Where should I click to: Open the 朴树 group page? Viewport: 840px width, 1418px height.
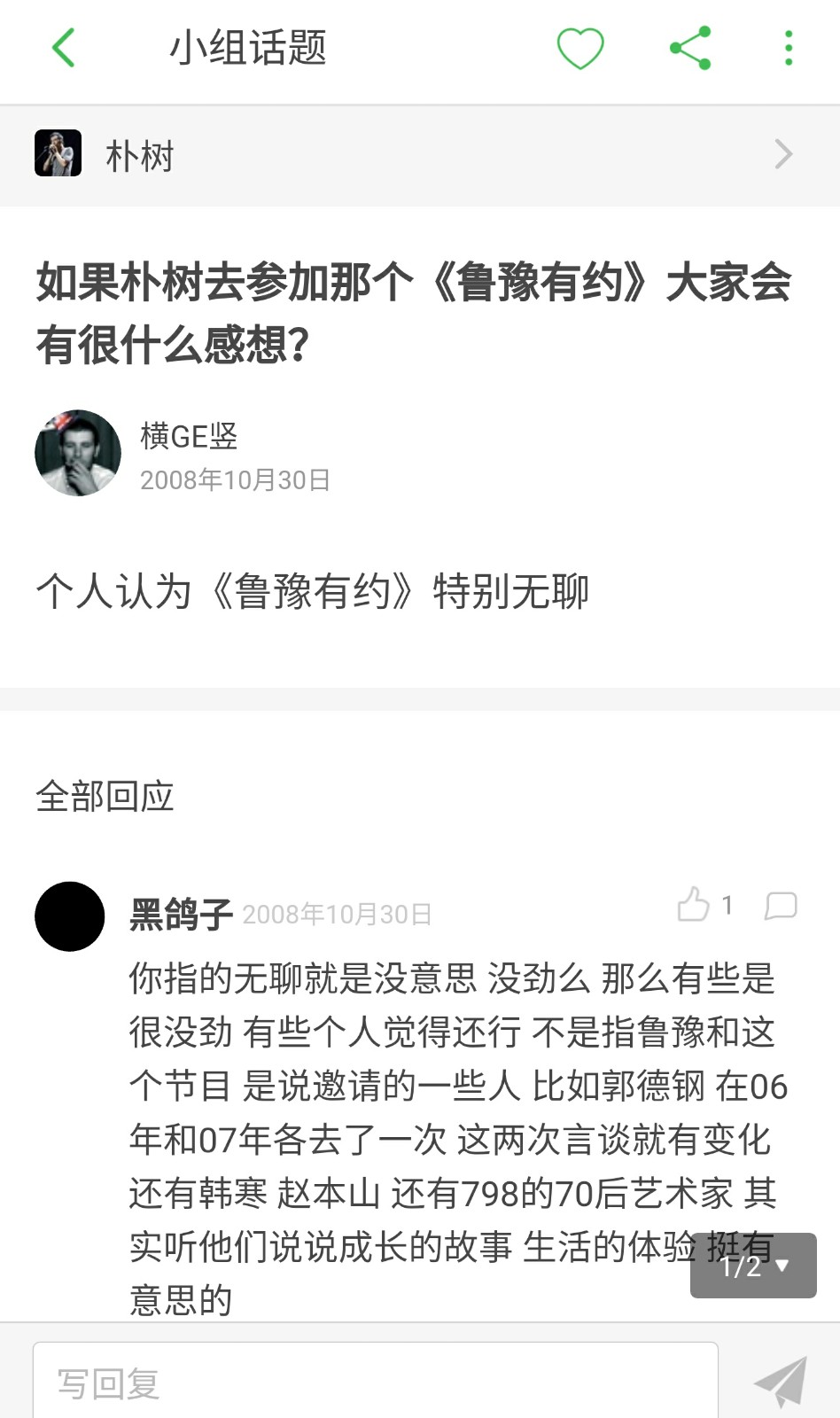click(x=420, y=155)
